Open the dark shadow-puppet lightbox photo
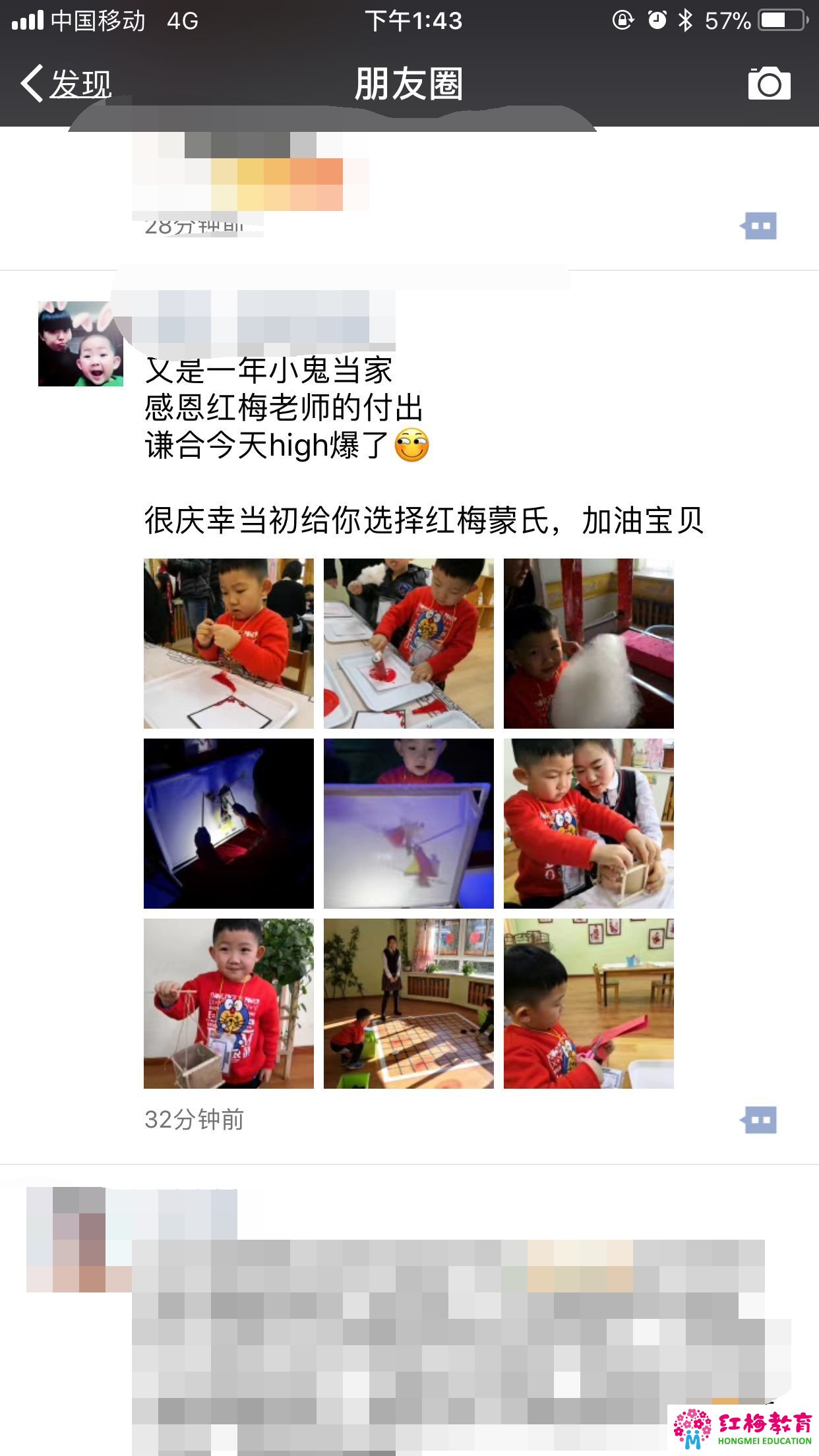This screenshot has width=819, height=1456. [x=229, y=824]
